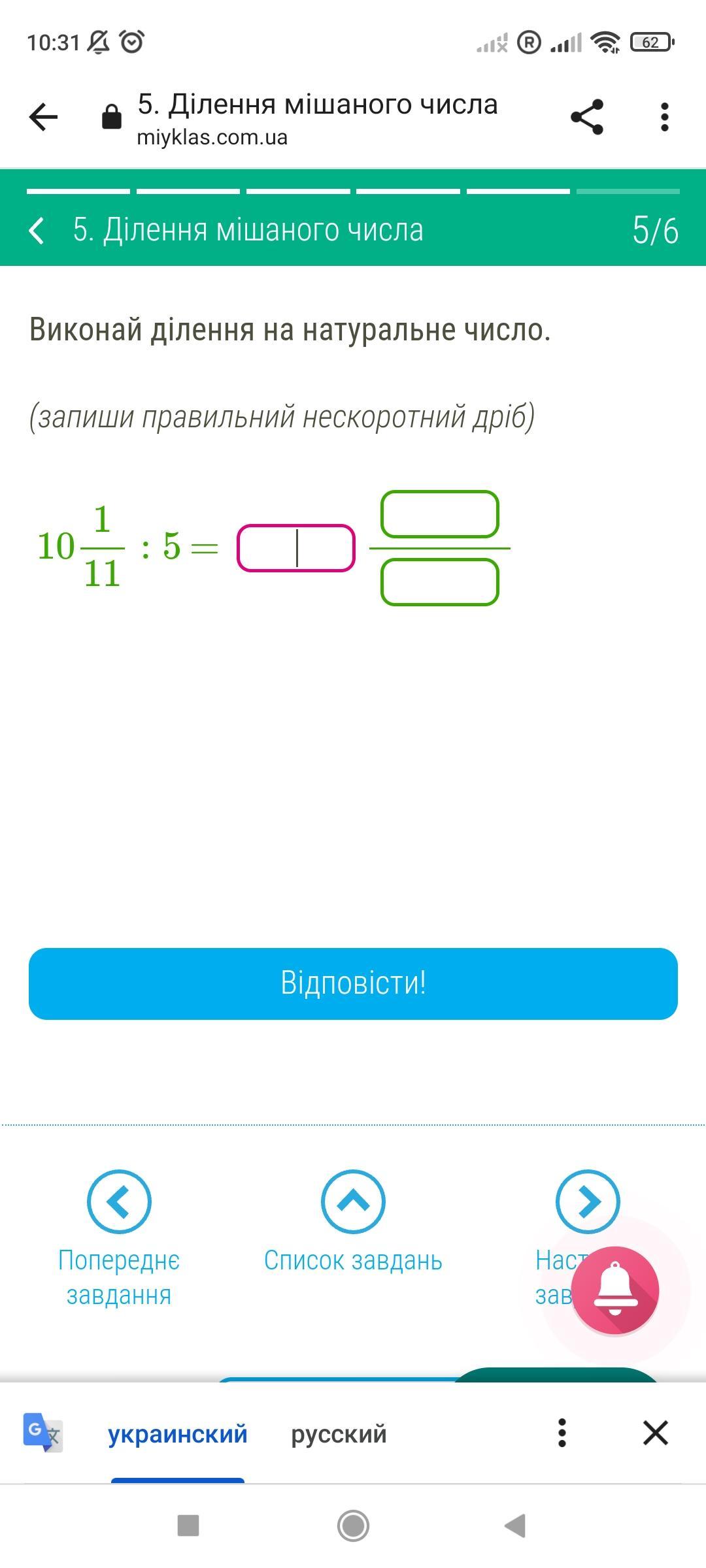Screen dimensions: 706x1568
Task: Open the red notification bell button
Action: pyautogui.click(x=614, y=1290)
